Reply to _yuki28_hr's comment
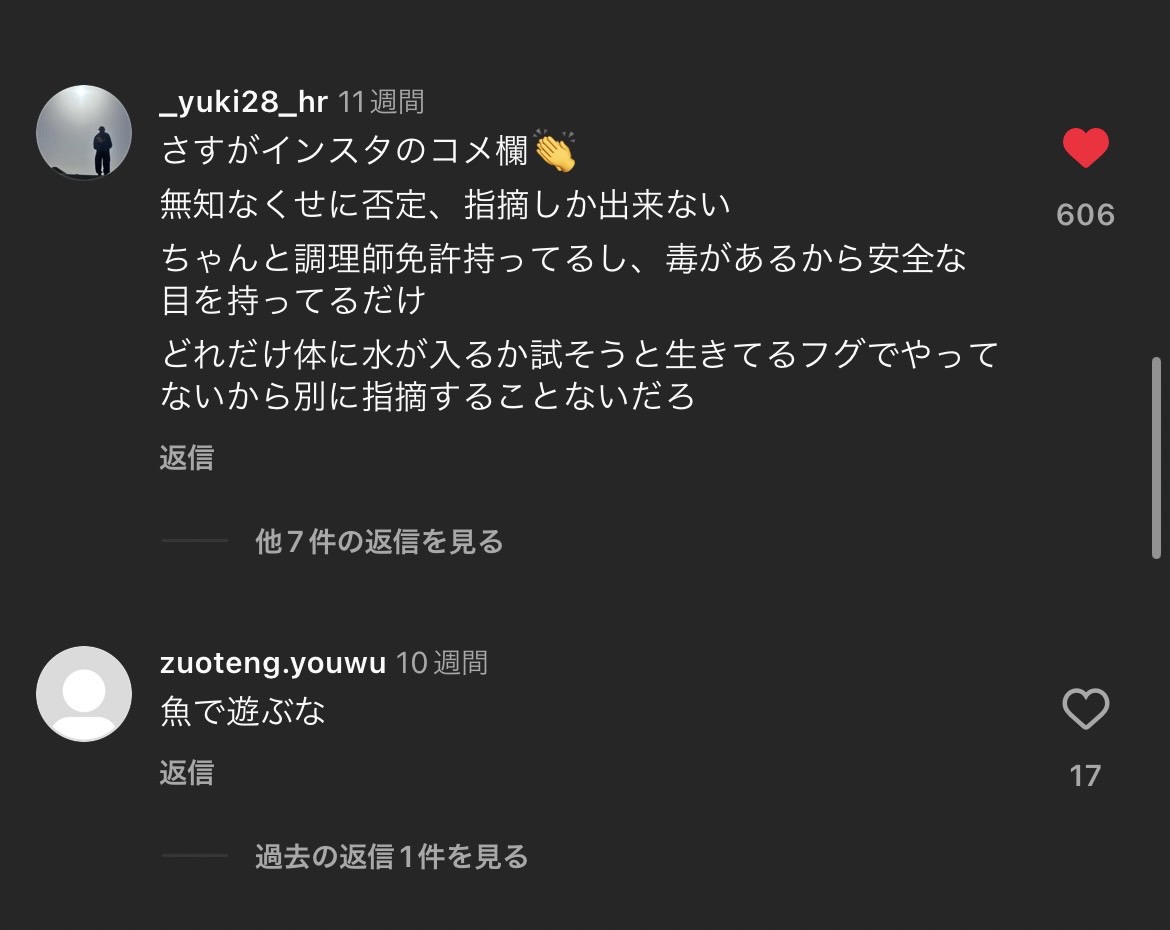 [x=187, y=458]
